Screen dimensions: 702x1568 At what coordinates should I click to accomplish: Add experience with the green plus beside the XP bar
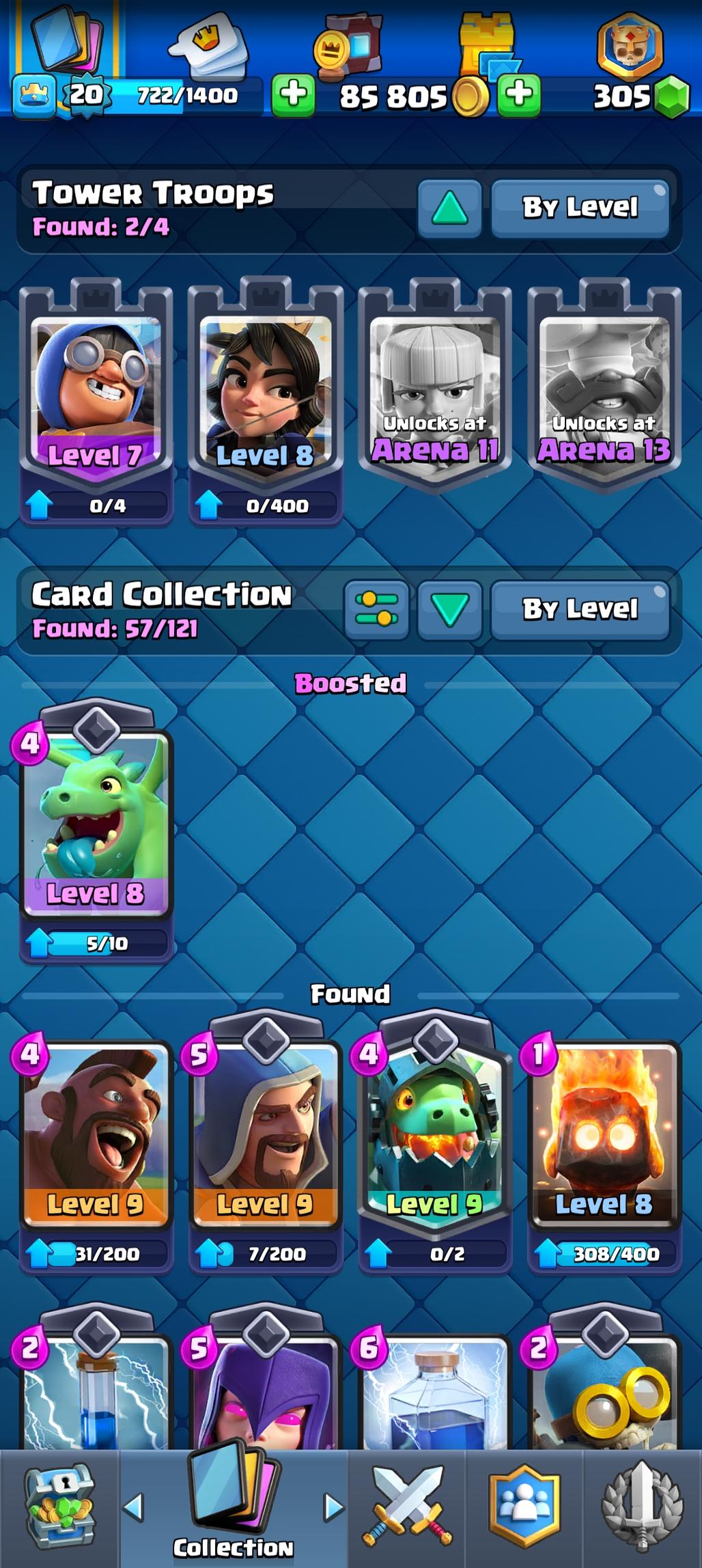pyautogui.click(x=293, y=95)
